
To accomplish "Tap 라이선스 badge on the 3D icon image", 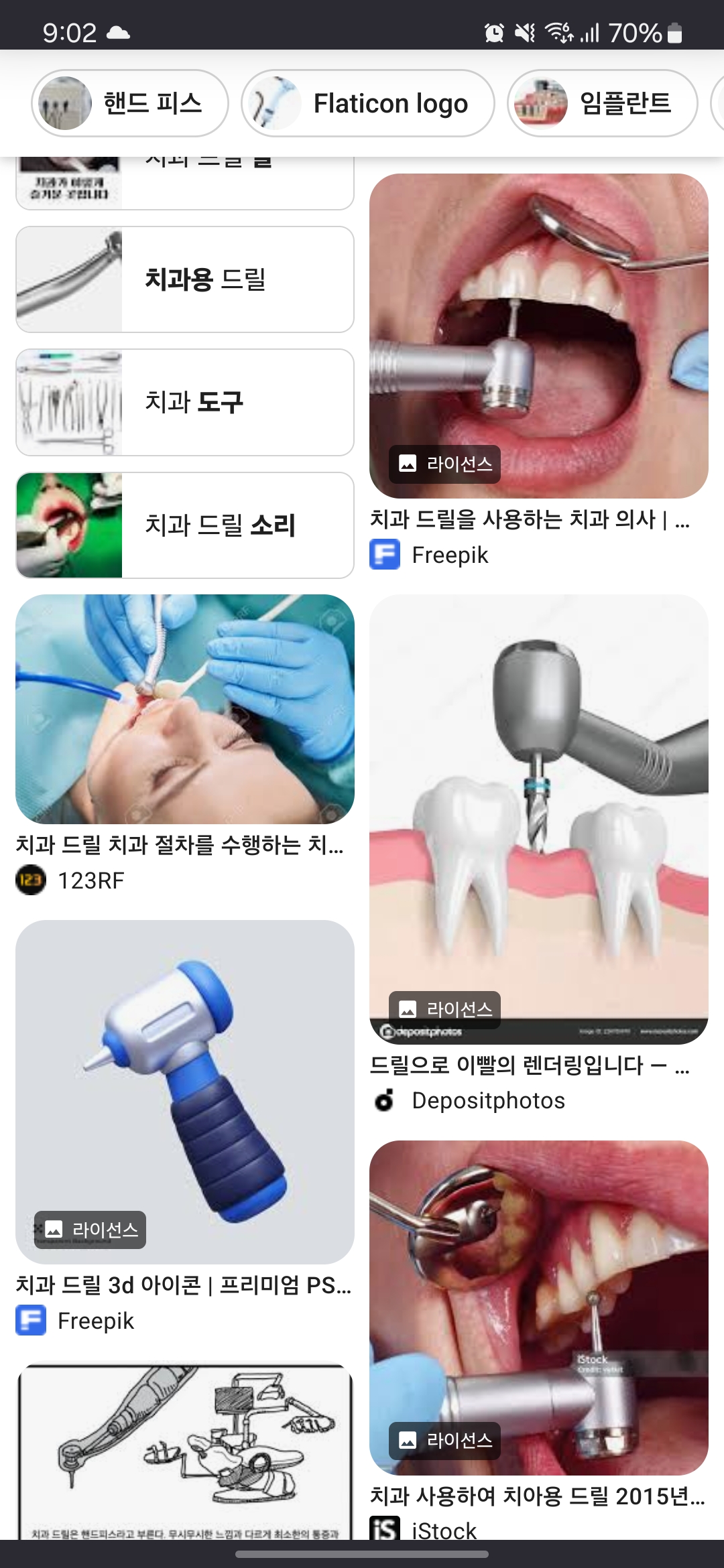I will [90, 1230].
